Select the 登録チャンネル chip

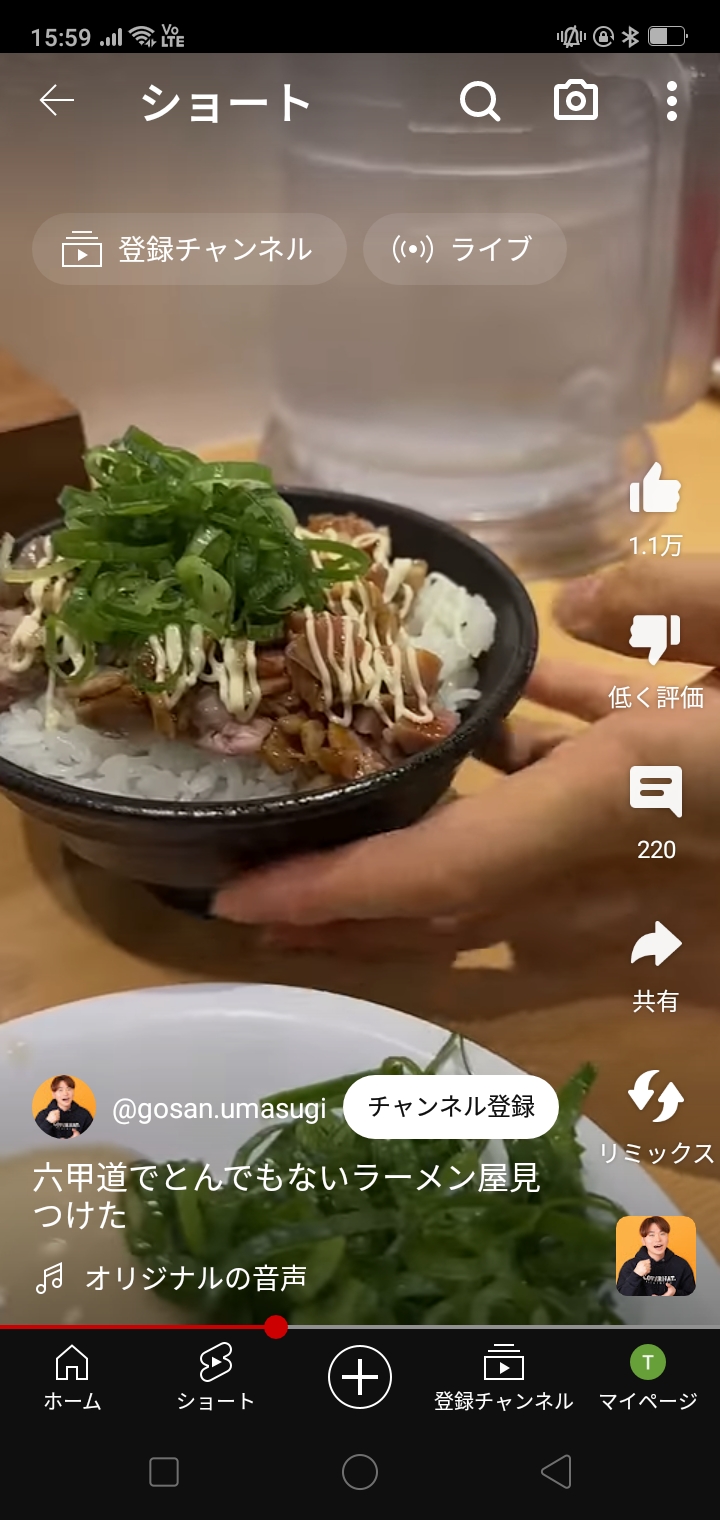tap(190, 249)
